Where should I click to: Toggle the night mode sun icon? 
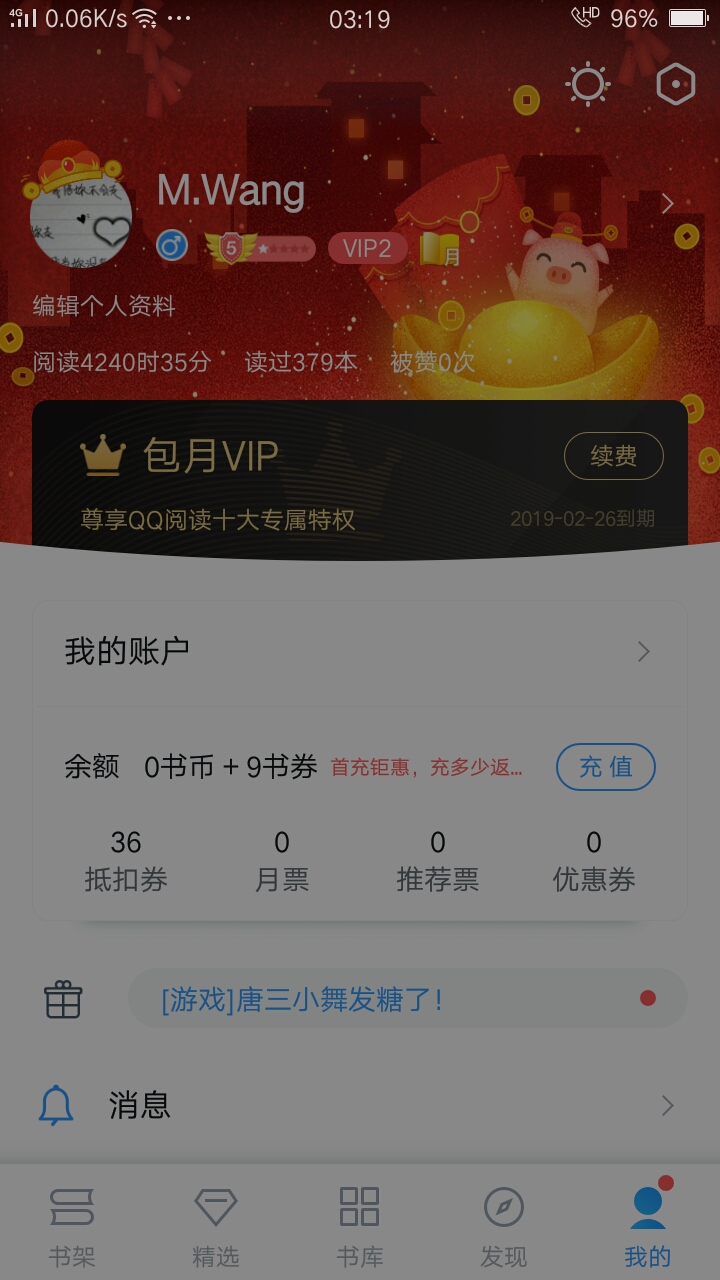(587, 85)
